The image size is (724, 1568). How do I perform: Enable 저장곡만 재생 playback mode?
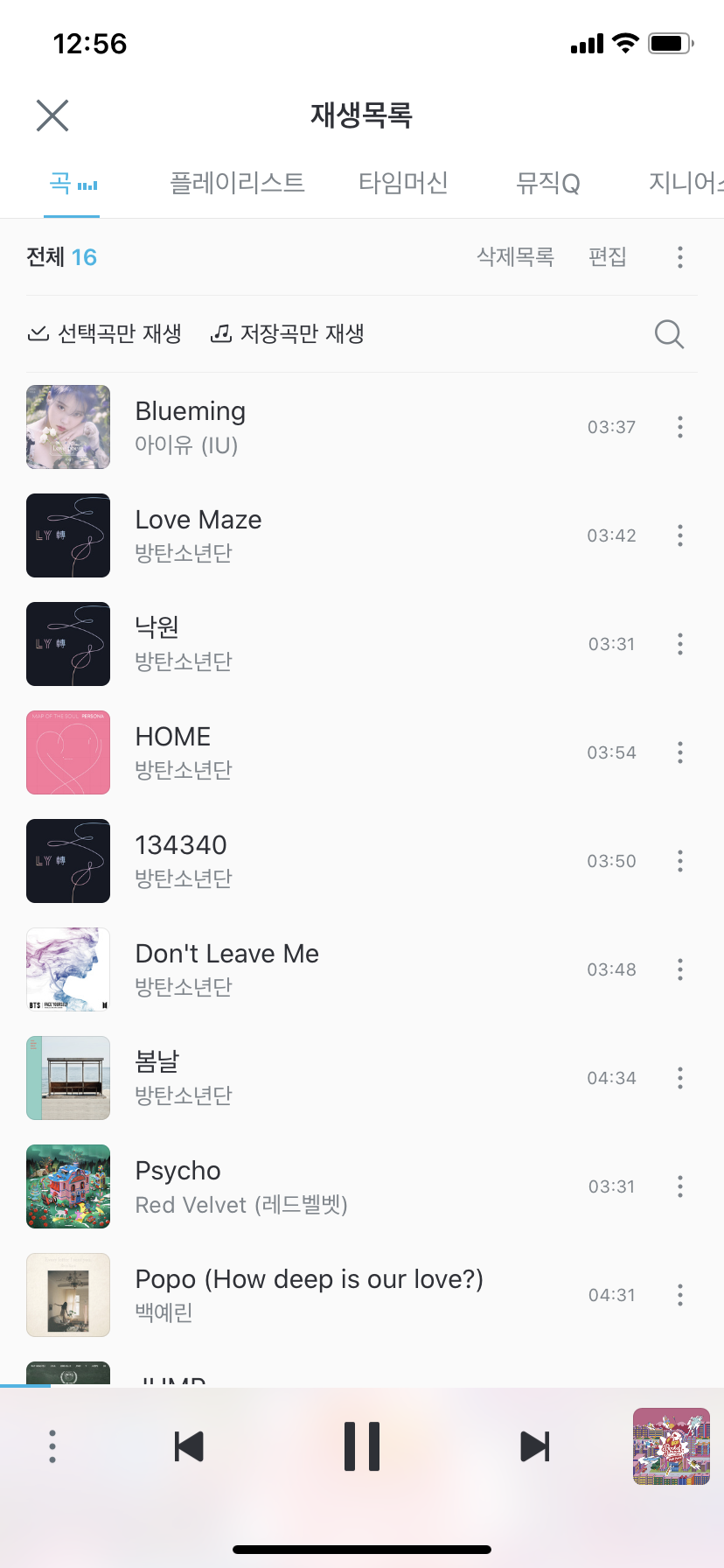pos(289,333)
